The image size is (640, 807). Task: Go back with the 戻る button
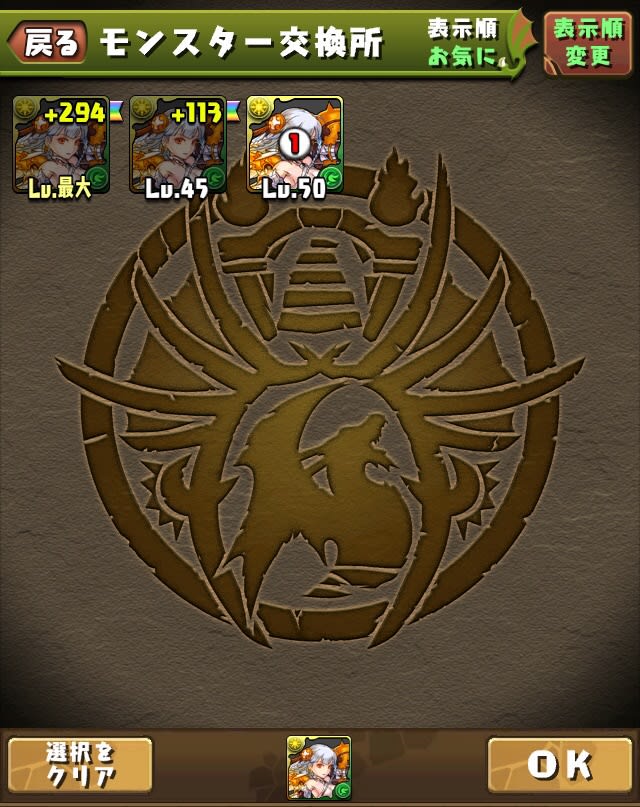[46, 42]
